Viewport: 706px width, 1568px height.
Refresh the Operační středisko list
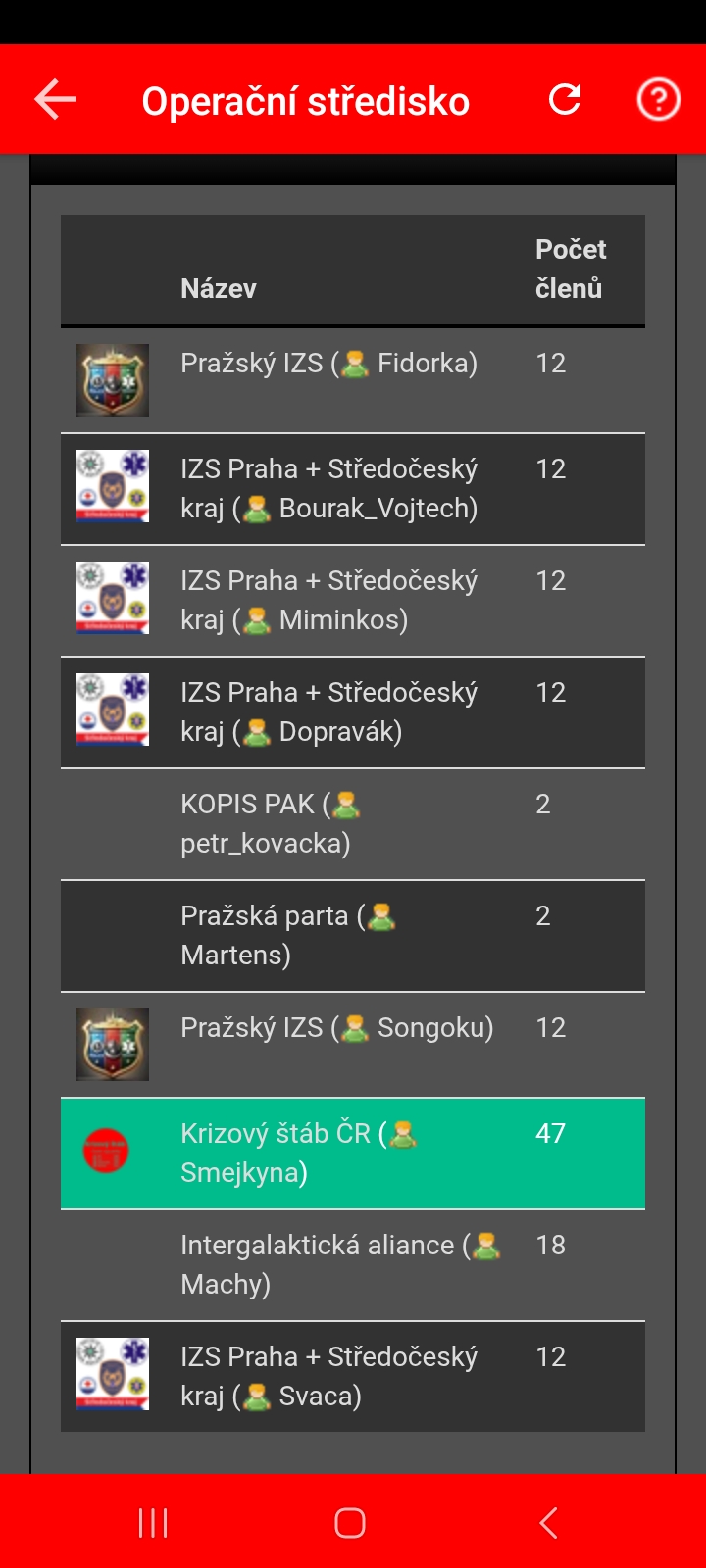click(x=565, y=99)
